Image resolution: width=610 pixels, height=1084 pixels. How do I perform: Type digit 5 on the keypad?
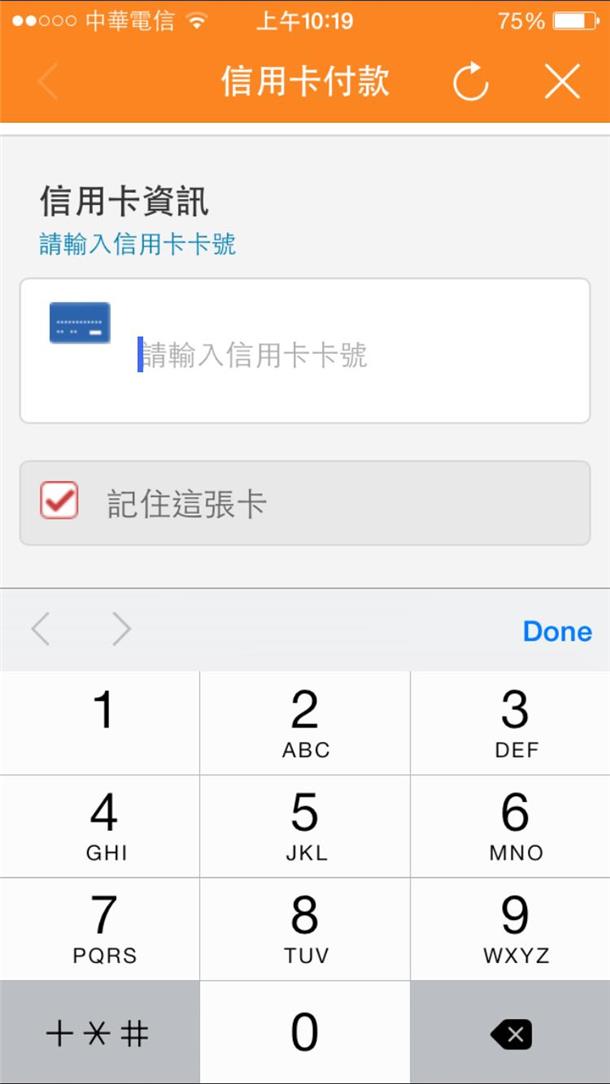[305, 826]
